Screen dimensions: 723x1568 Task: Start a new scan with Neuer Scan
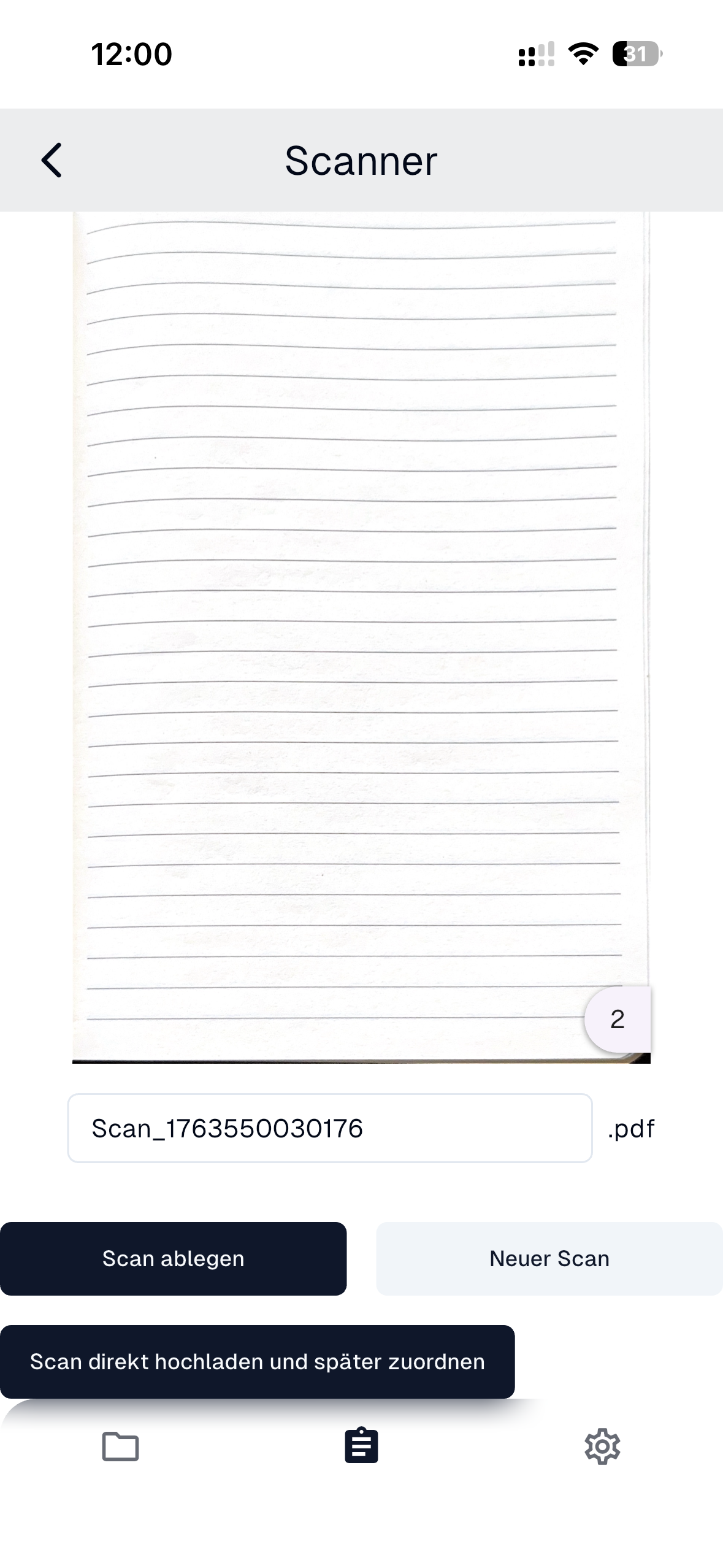click(549, 1258)
